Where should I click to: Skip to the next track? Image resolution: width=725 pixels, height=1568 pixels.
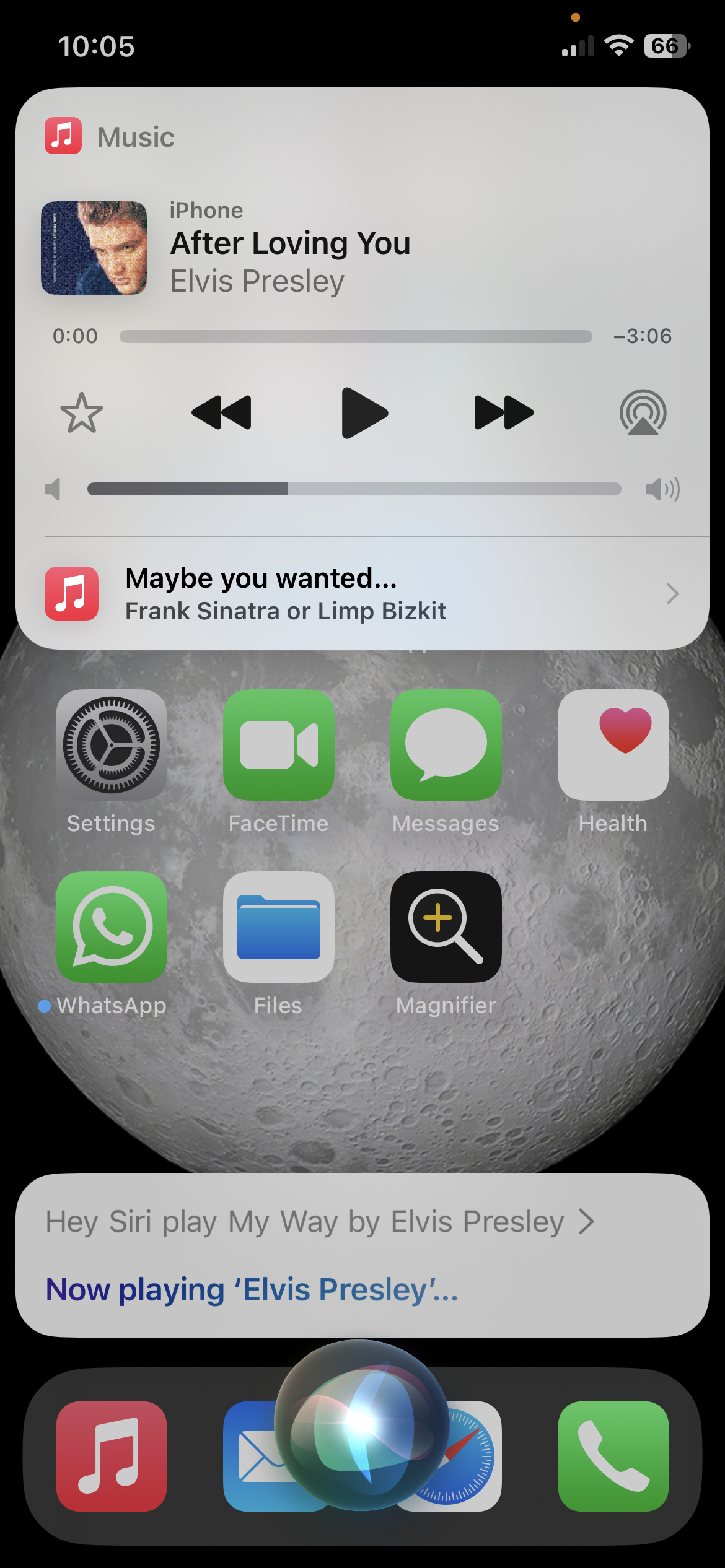point(503,413)
